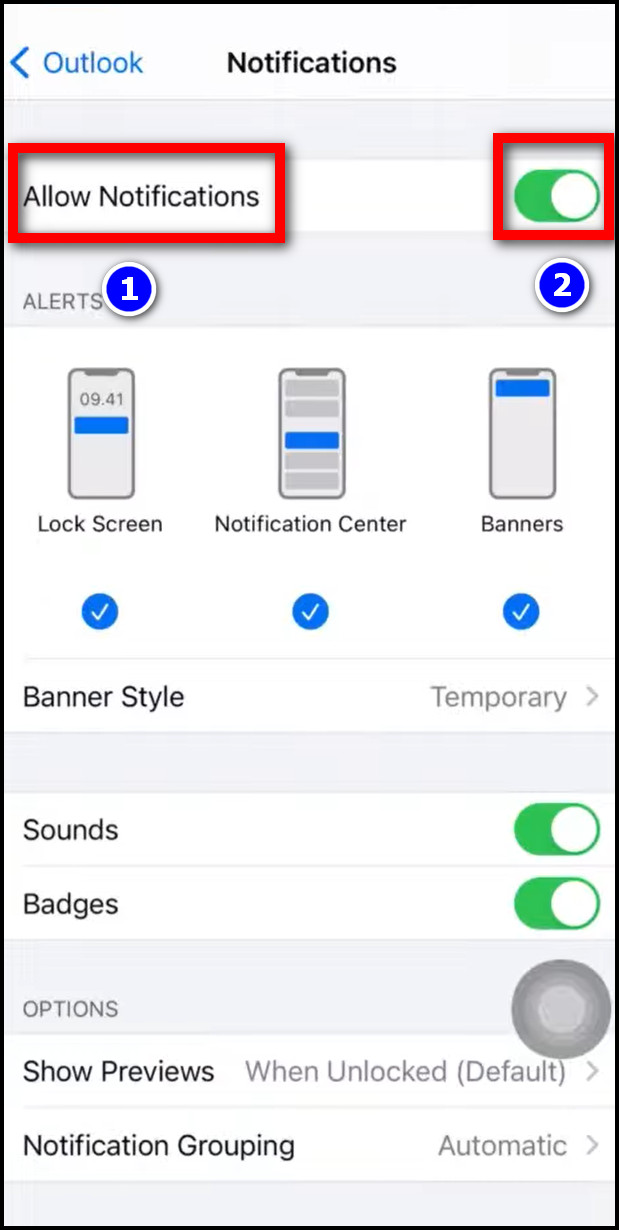Turn off Allow Notifications switch
The width and height of the screenshot is (619, 1230).
(556, 196)
